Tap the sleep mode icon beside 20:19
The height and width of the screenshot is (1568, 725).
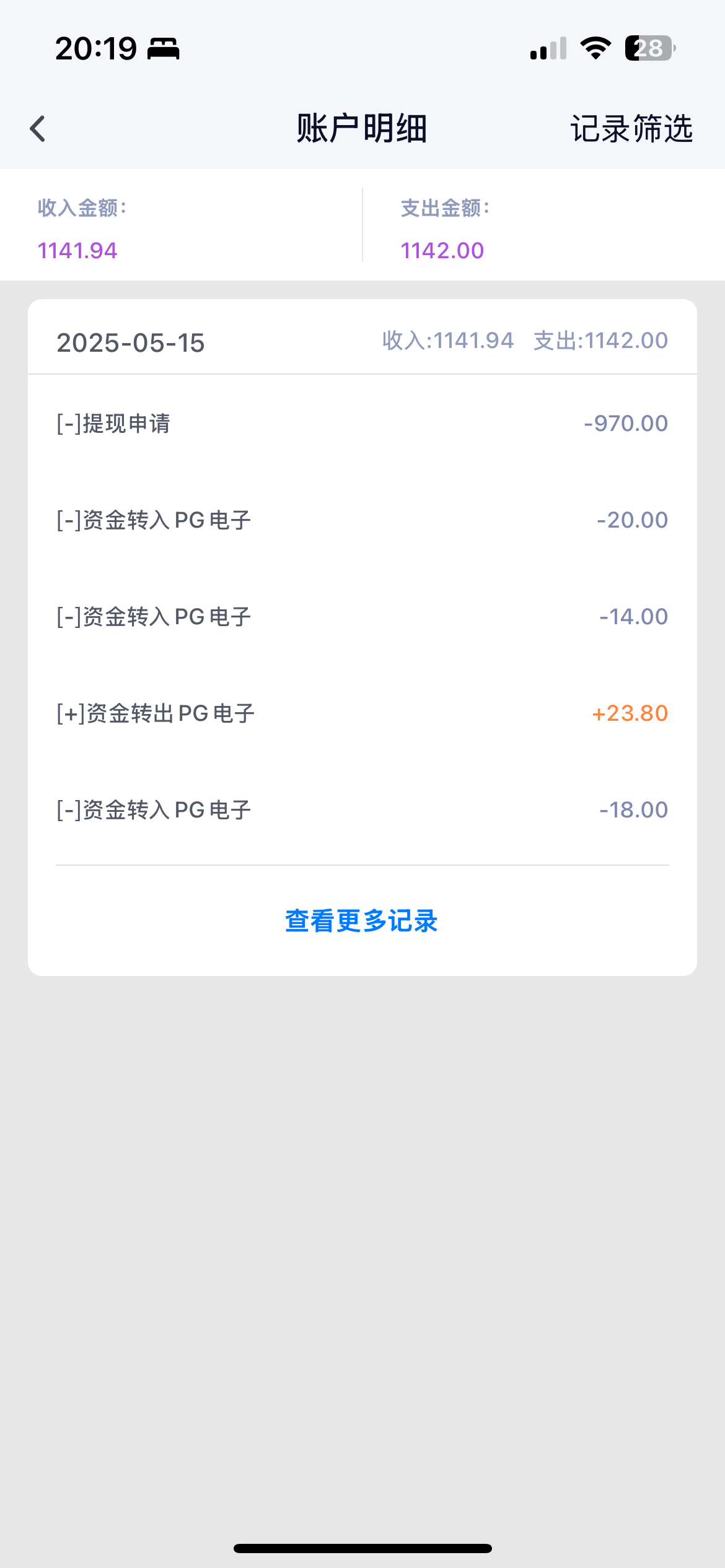point(164,48)
